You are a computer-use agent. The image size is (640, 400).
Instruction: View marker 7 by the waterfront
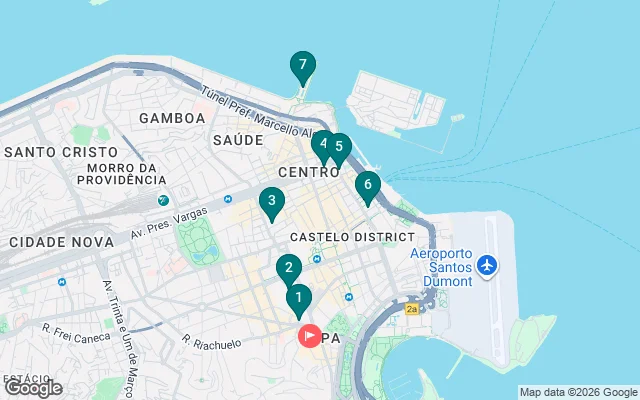302,66
